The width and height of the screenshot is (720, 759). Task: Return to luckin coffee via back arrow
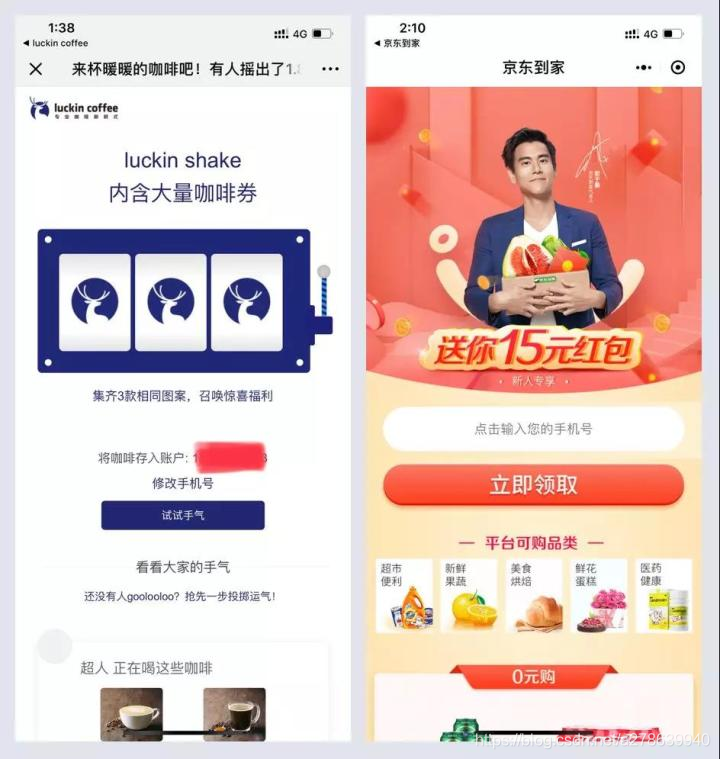click(27, 43)
